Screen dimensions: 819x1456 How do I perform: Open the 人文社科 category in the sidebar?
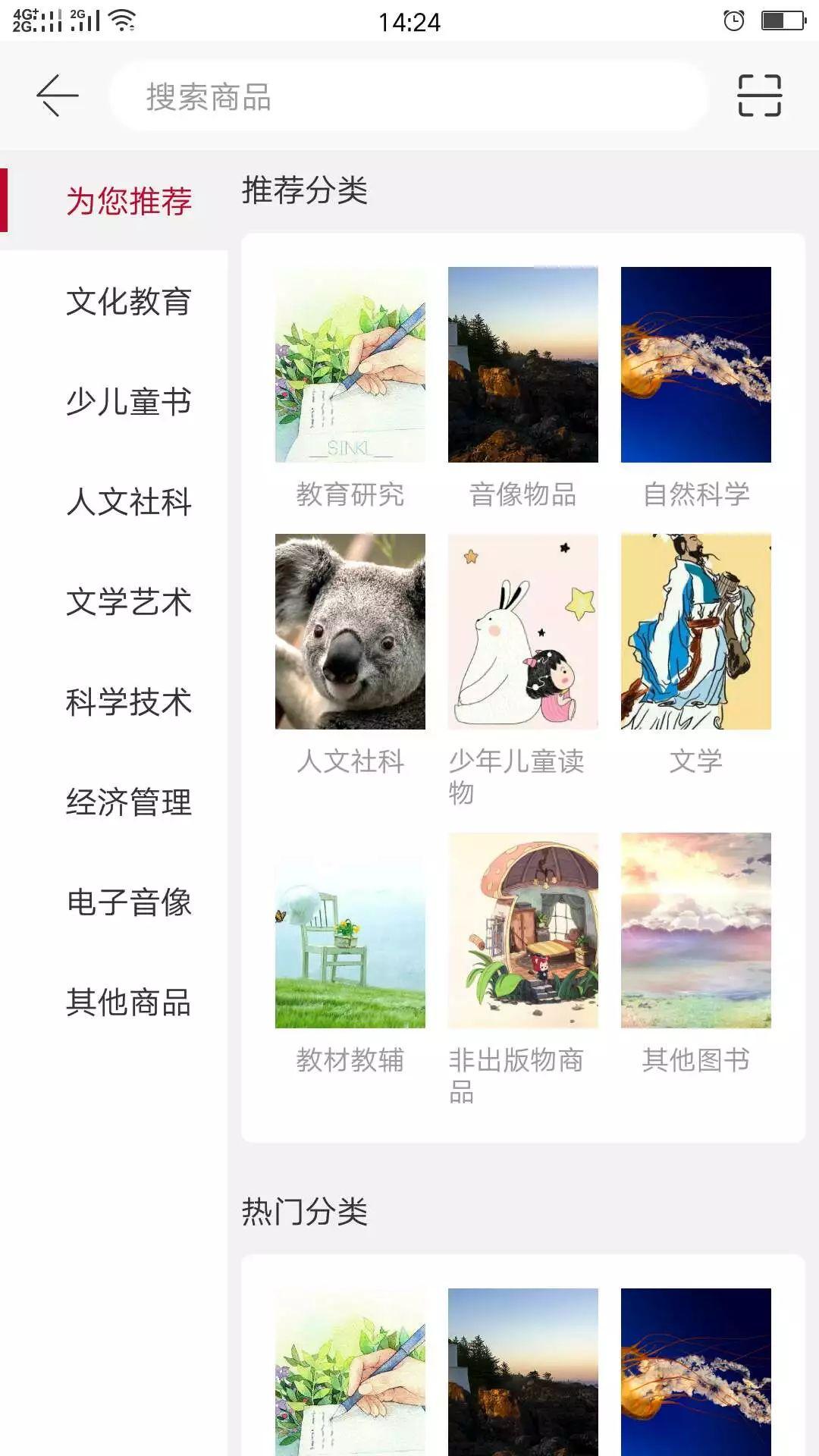(114, 500)
